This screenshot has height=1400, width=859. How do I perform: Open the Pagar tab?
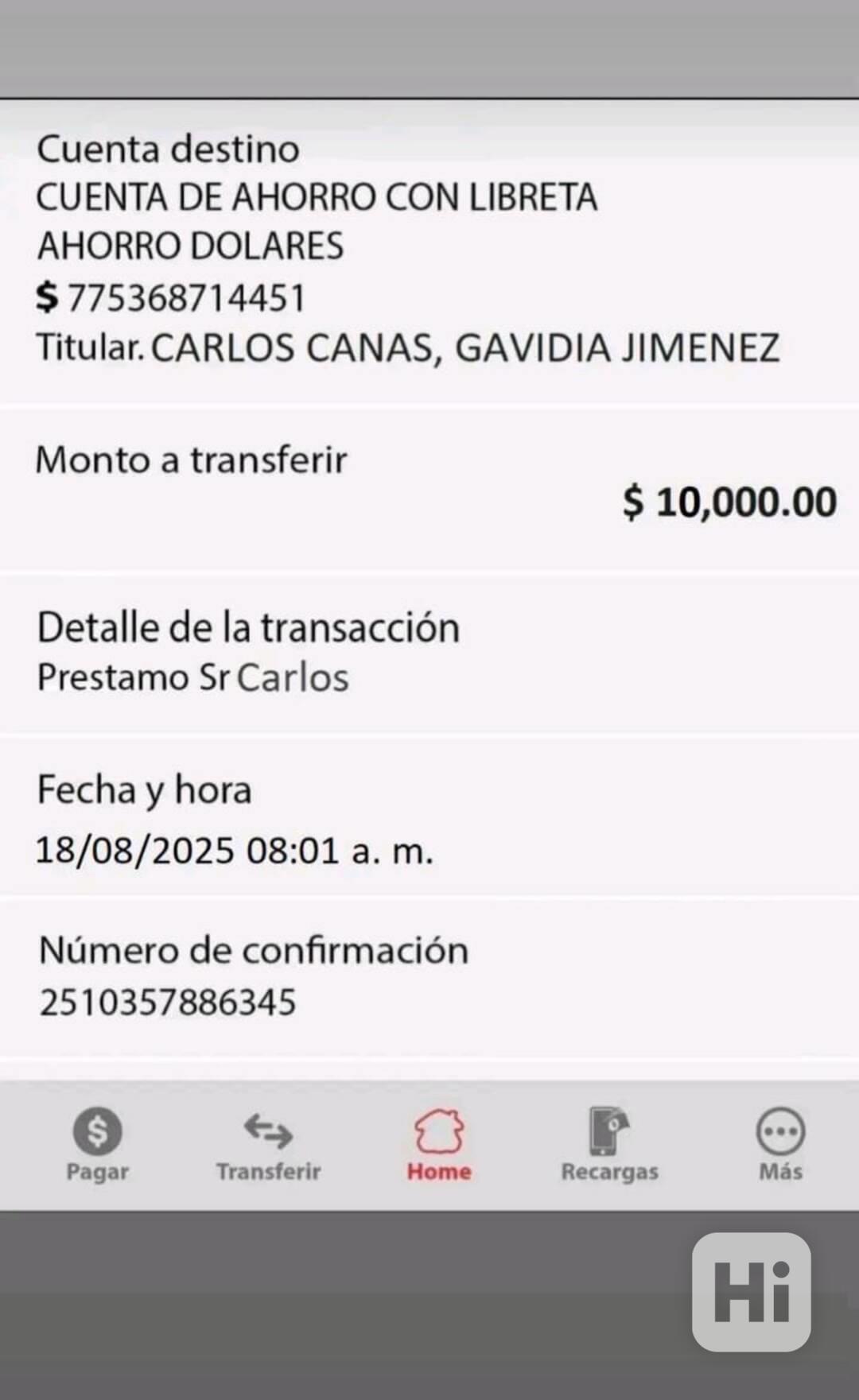97,1143
